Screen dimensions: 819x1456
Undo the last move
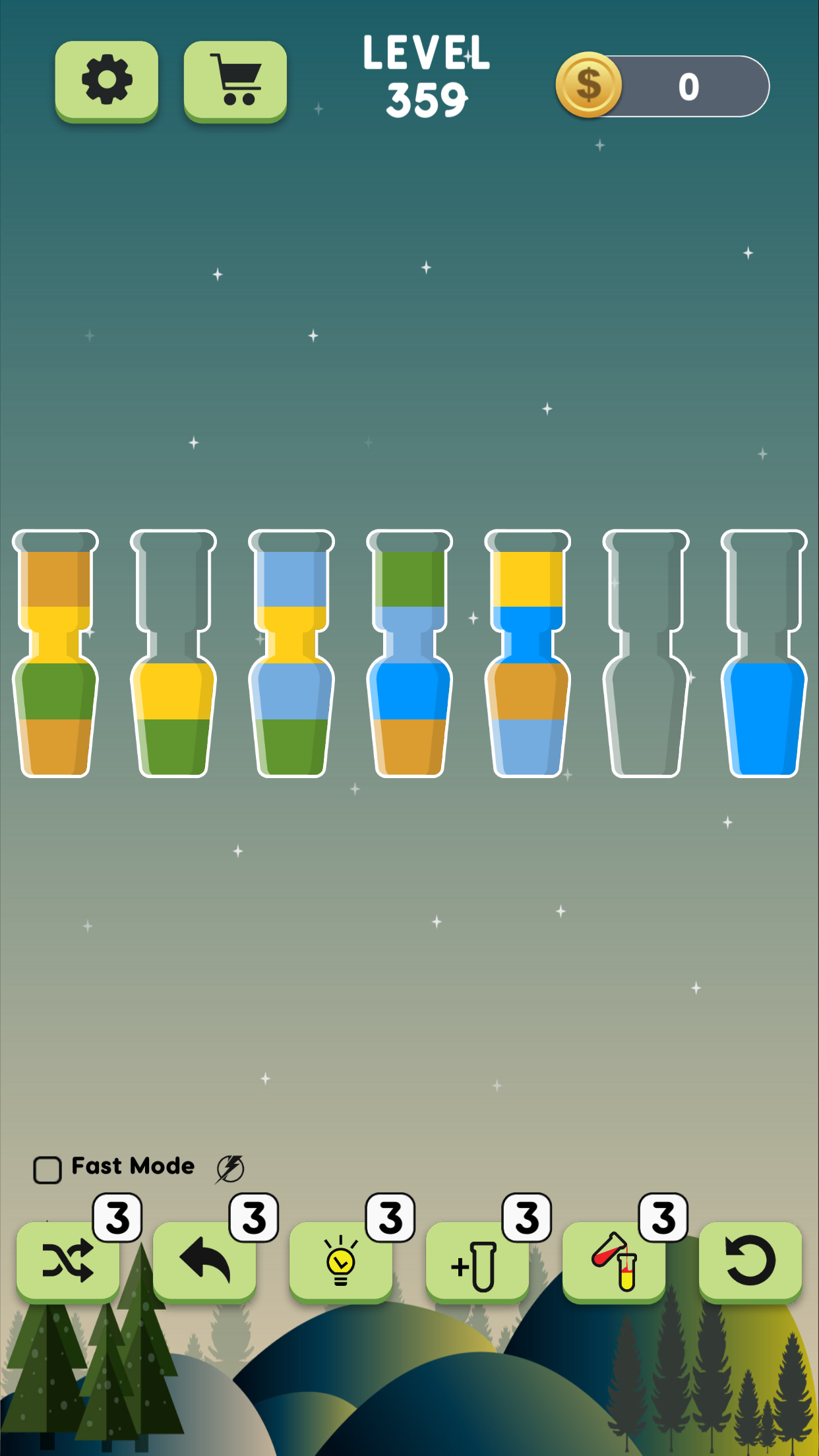[204, 1261]
